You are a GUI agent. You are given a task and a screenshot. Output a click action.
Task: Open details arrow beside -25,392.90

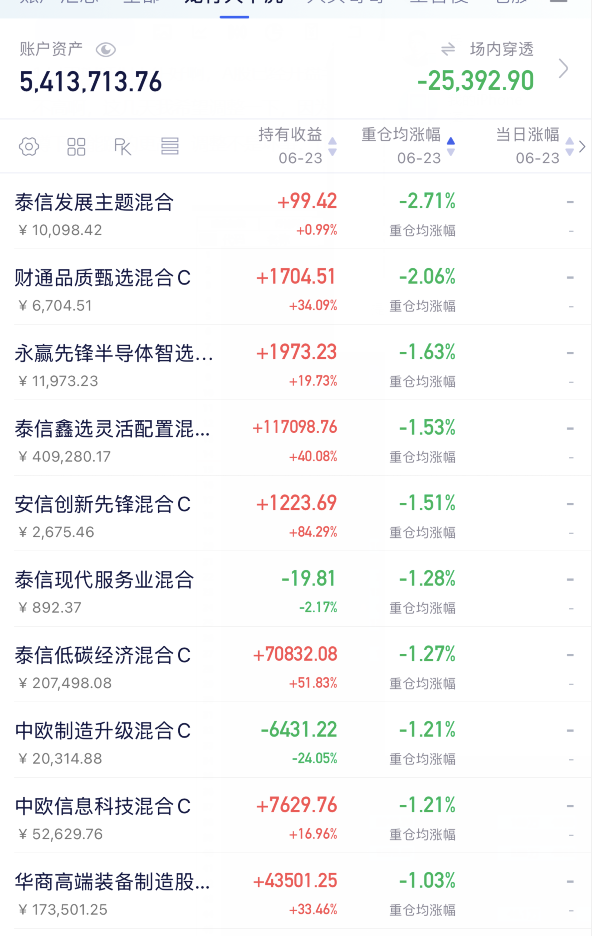[563, 69]
